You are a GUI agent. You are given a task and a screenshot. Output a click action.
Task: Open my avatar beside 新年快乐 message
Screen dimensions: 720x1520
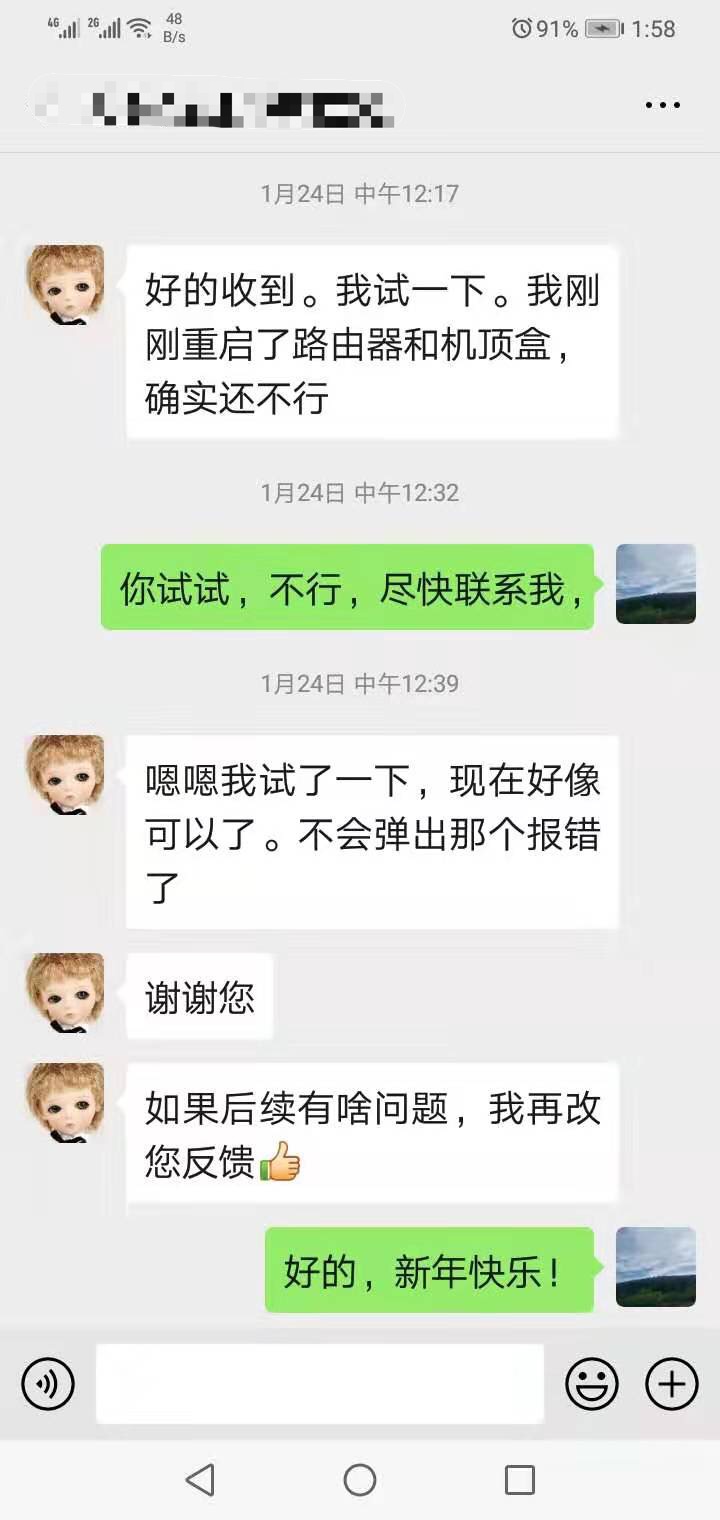[656, 1267]
